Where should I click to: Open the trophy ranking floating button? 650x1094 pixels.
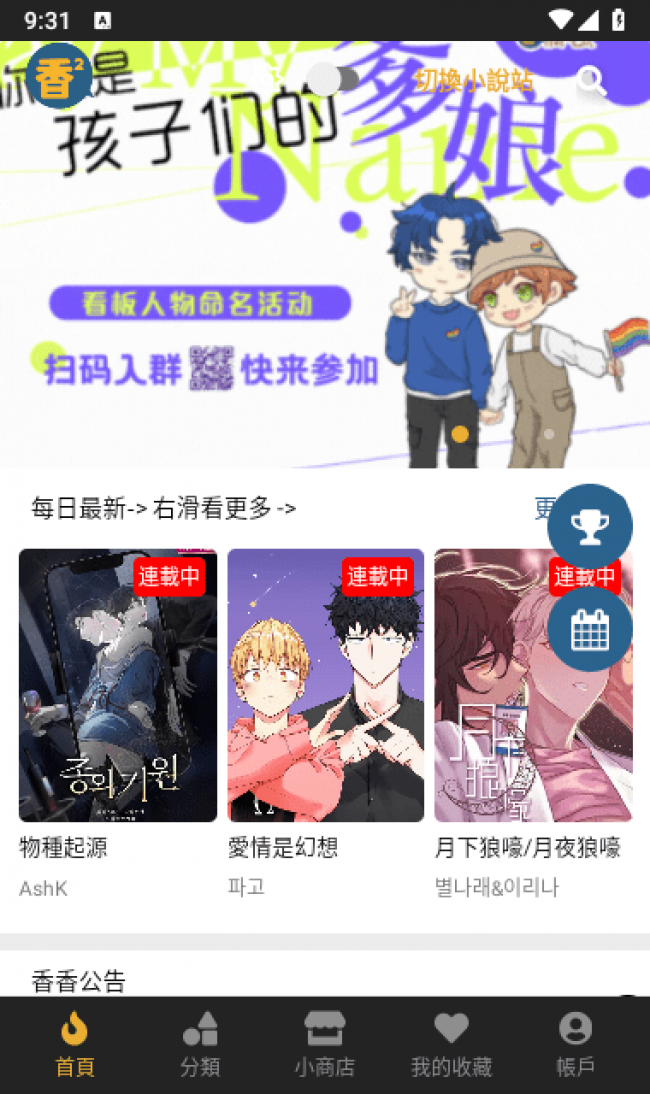click(x=590, y=527)
